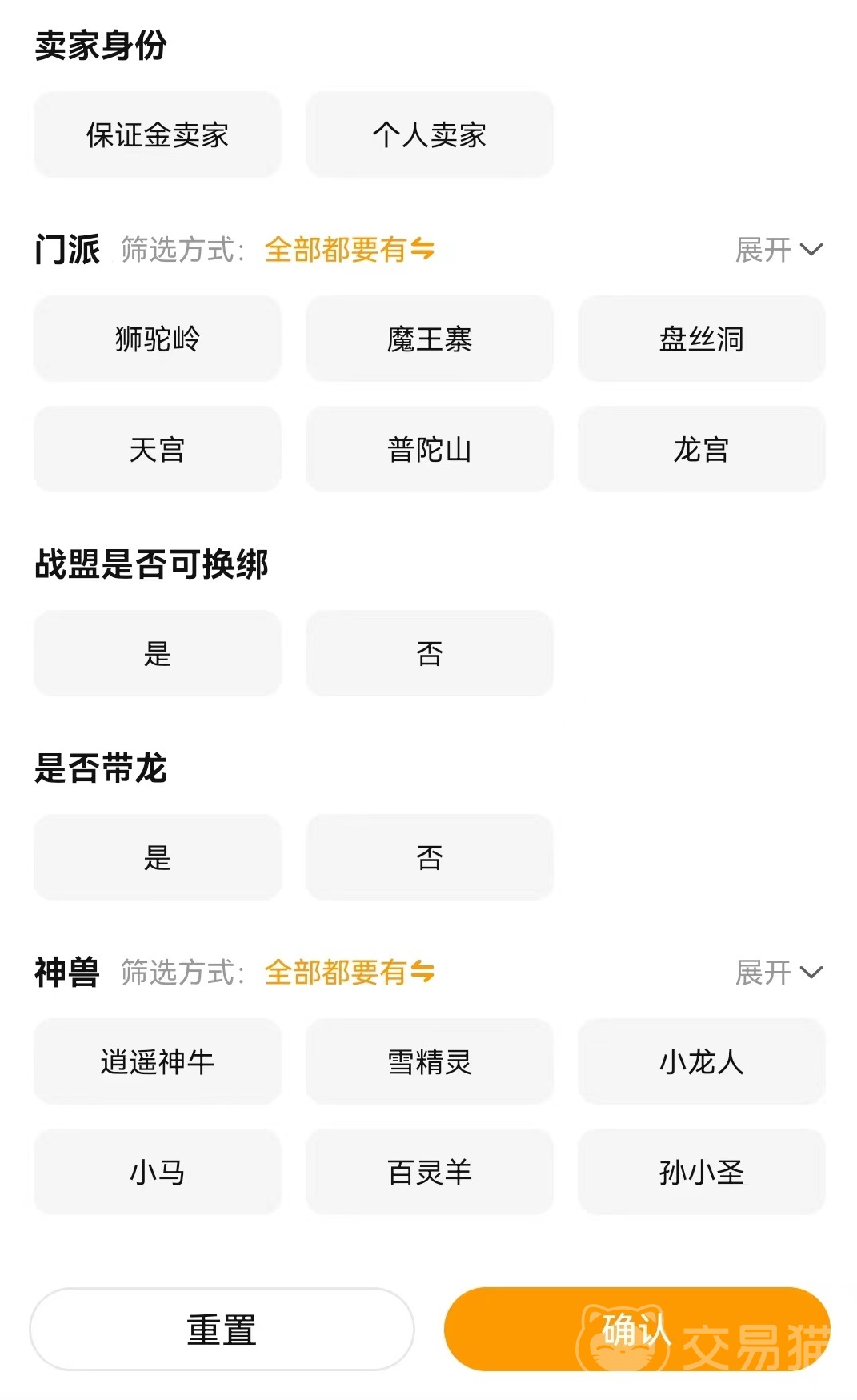Screen dimensions: 857x1400
Task: Expand the 神兽 options list
Action: [779, 973]
